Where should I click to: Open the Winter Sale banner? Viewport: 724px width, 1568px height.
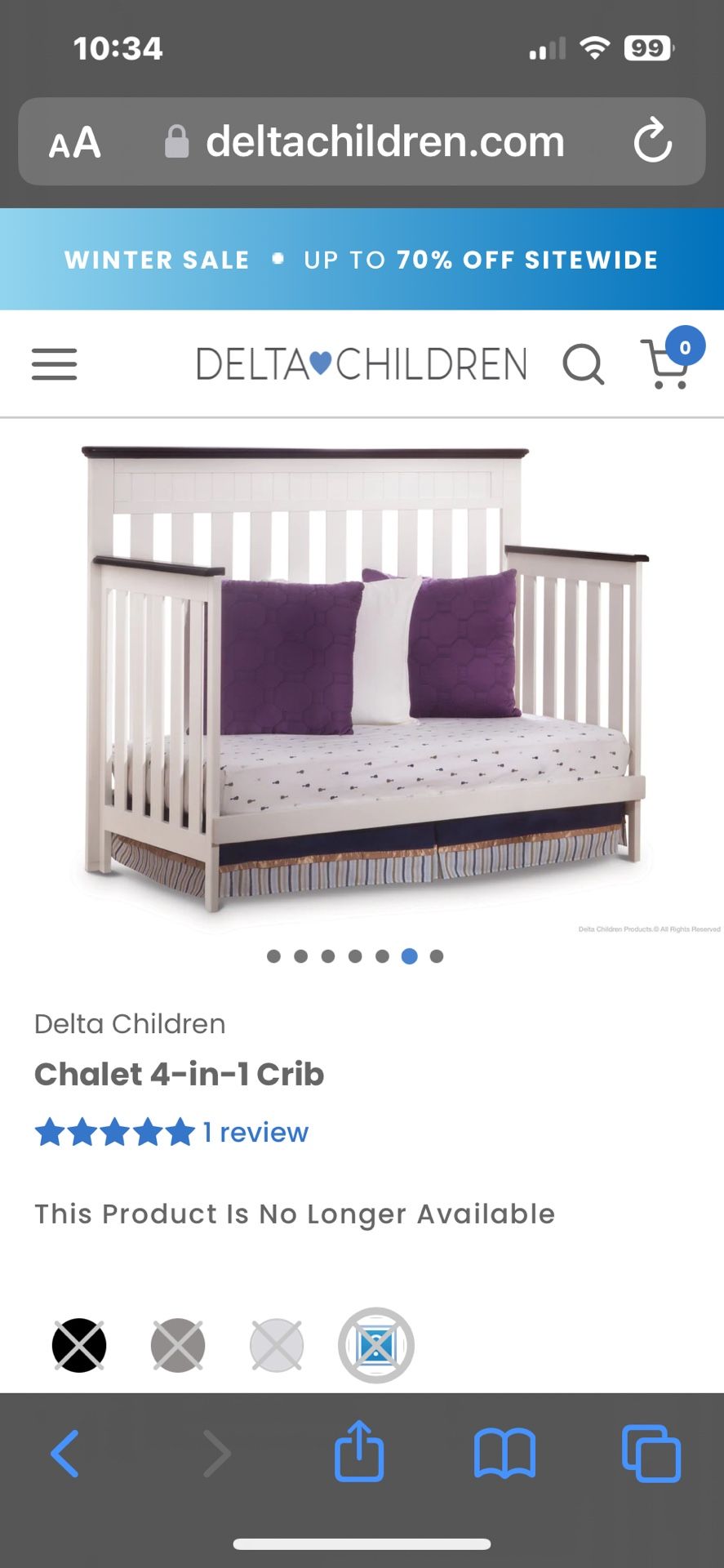362,260
